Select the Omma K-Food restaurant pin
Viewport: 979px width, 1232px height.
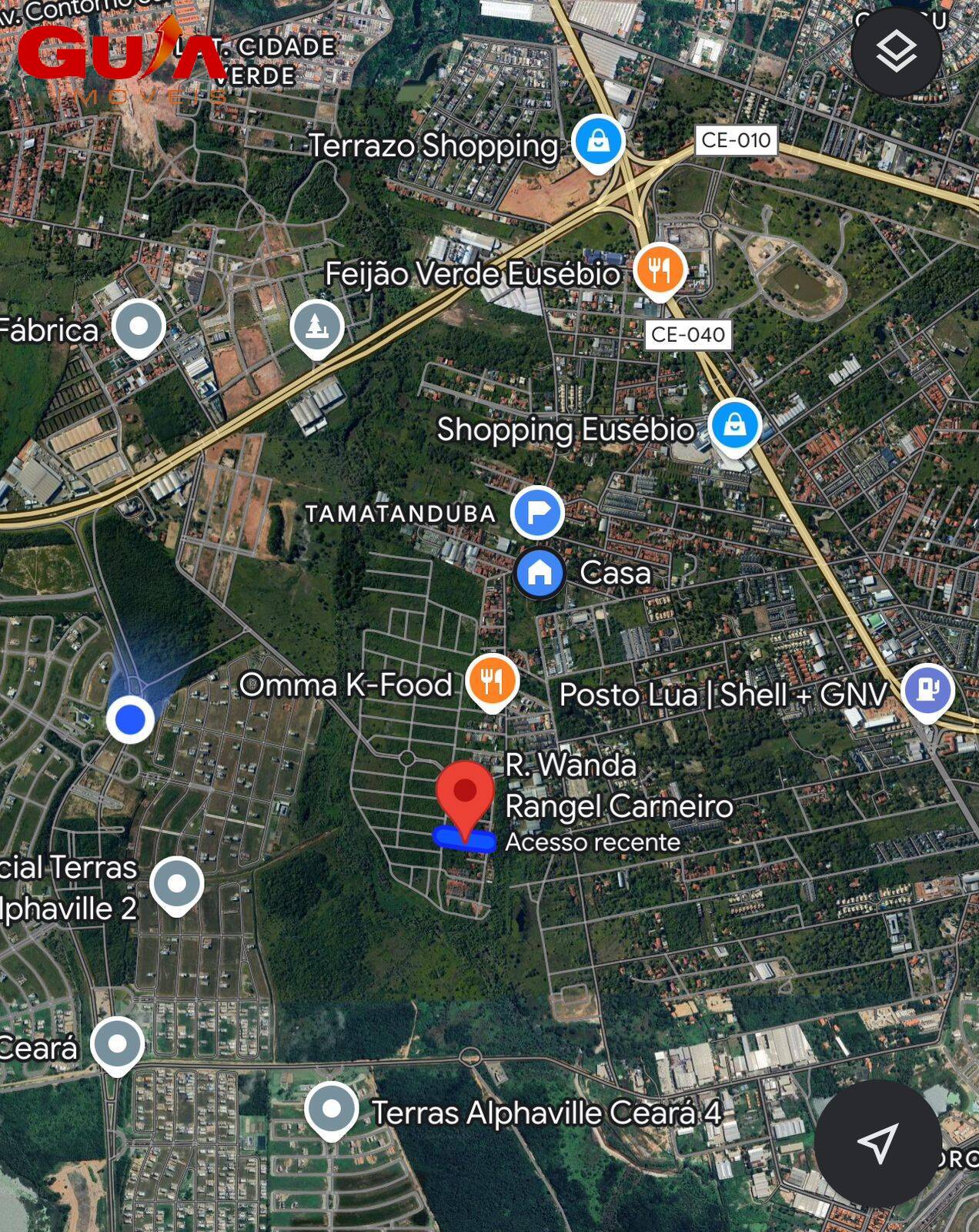click(x=492, y=681)
